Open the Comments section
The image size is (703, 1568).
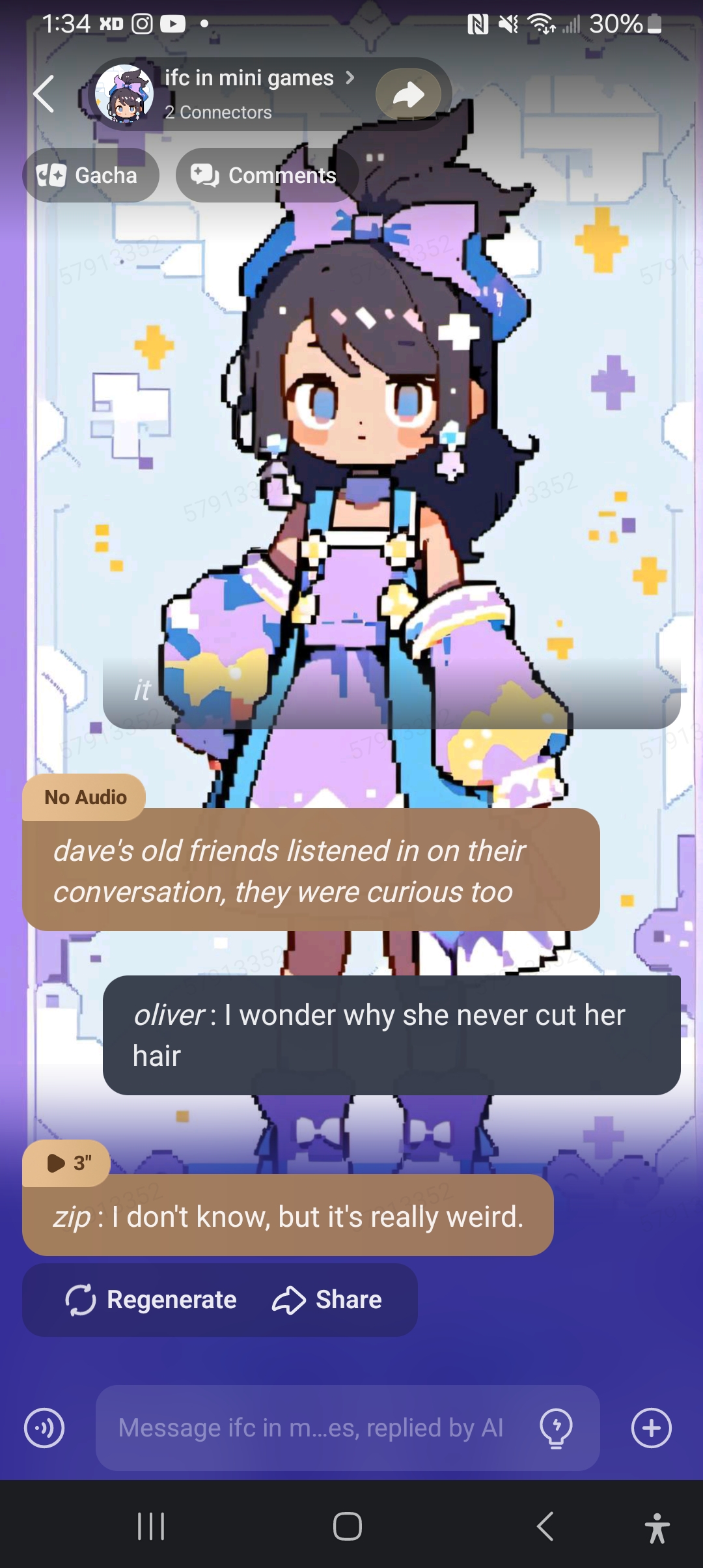[x=266, y=175]
